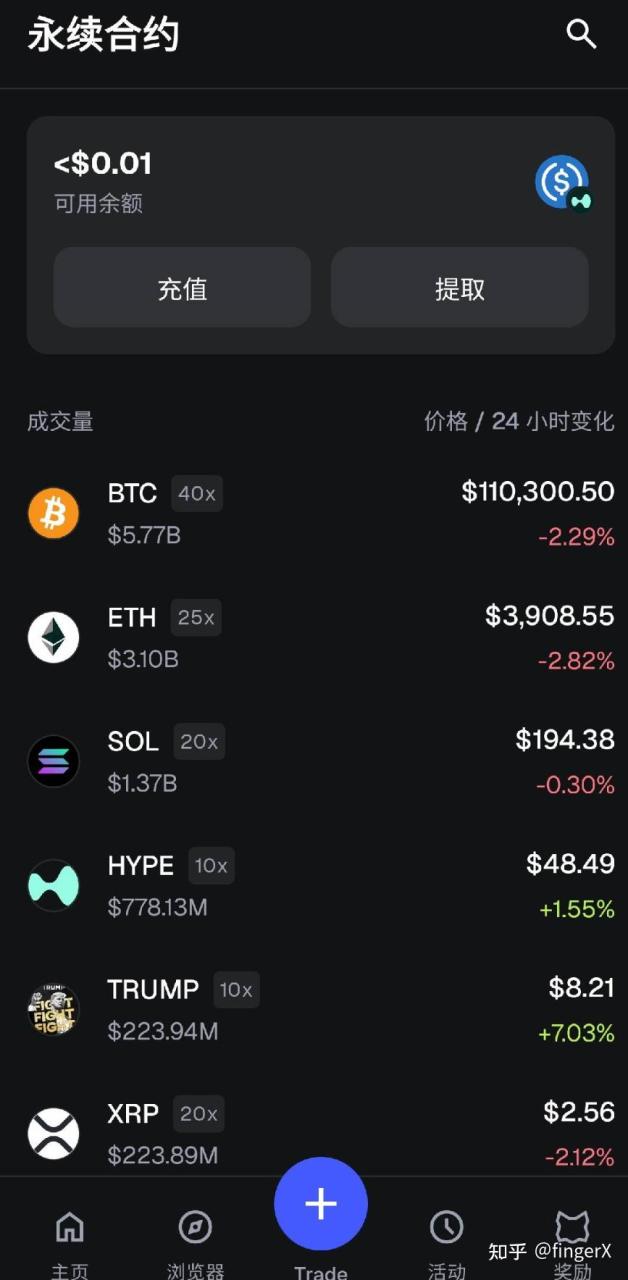Select the SOL contract row
This screenshot has width=628, height=1280.
click(320, 761)
